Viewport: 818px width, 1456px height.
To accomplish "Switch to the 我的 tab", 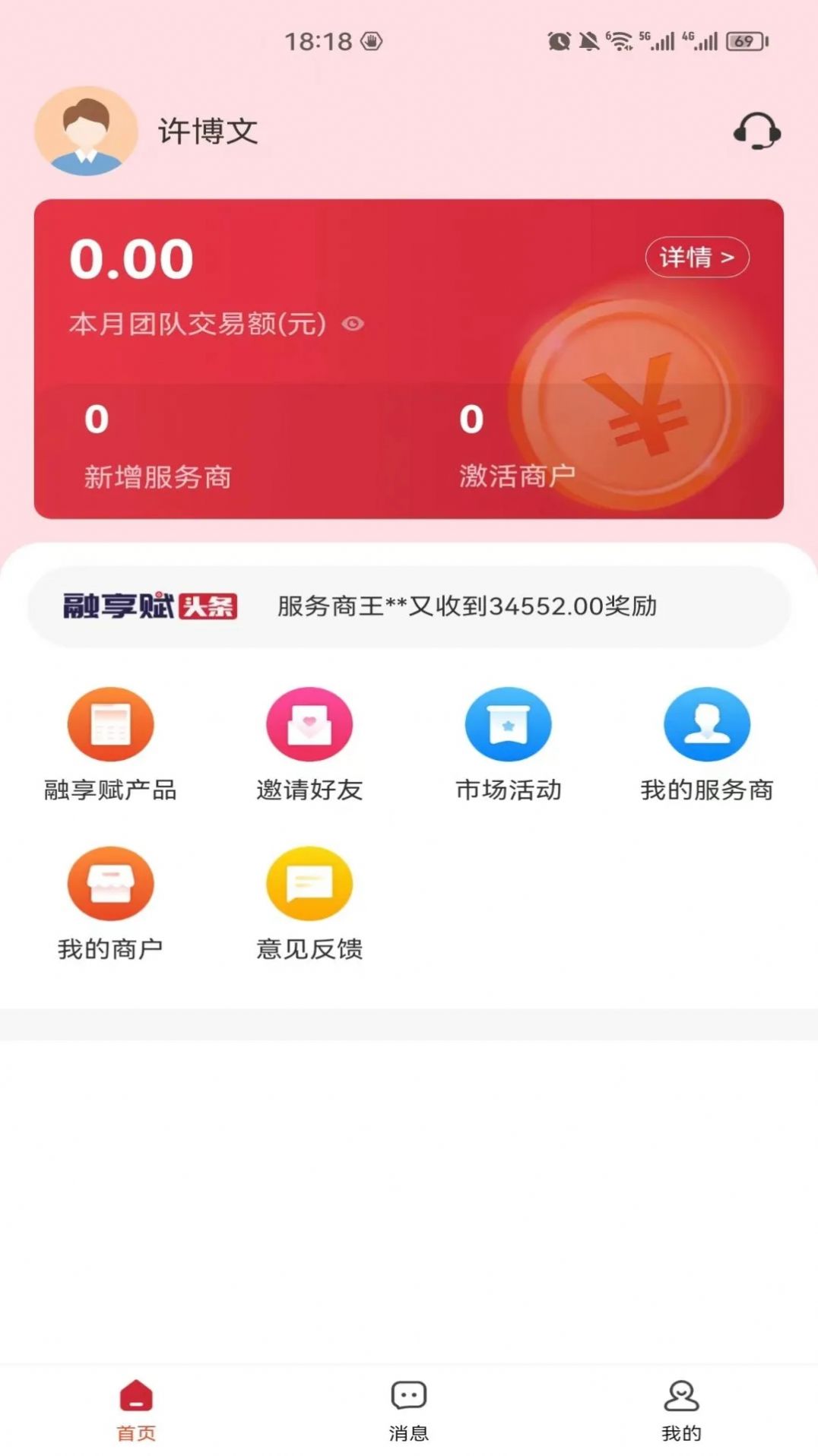I will tap(681, 1410).
